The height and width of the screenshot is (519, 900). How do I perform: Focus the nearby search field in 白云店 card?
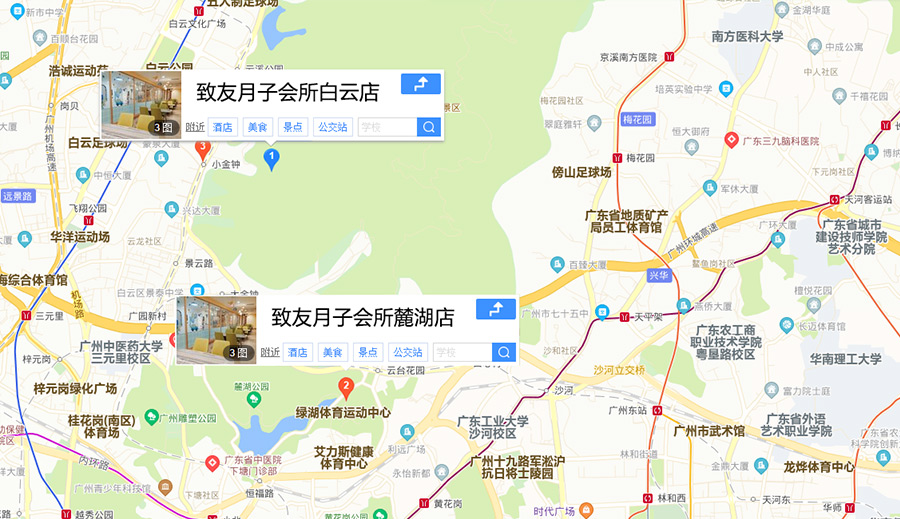[385, 127]
